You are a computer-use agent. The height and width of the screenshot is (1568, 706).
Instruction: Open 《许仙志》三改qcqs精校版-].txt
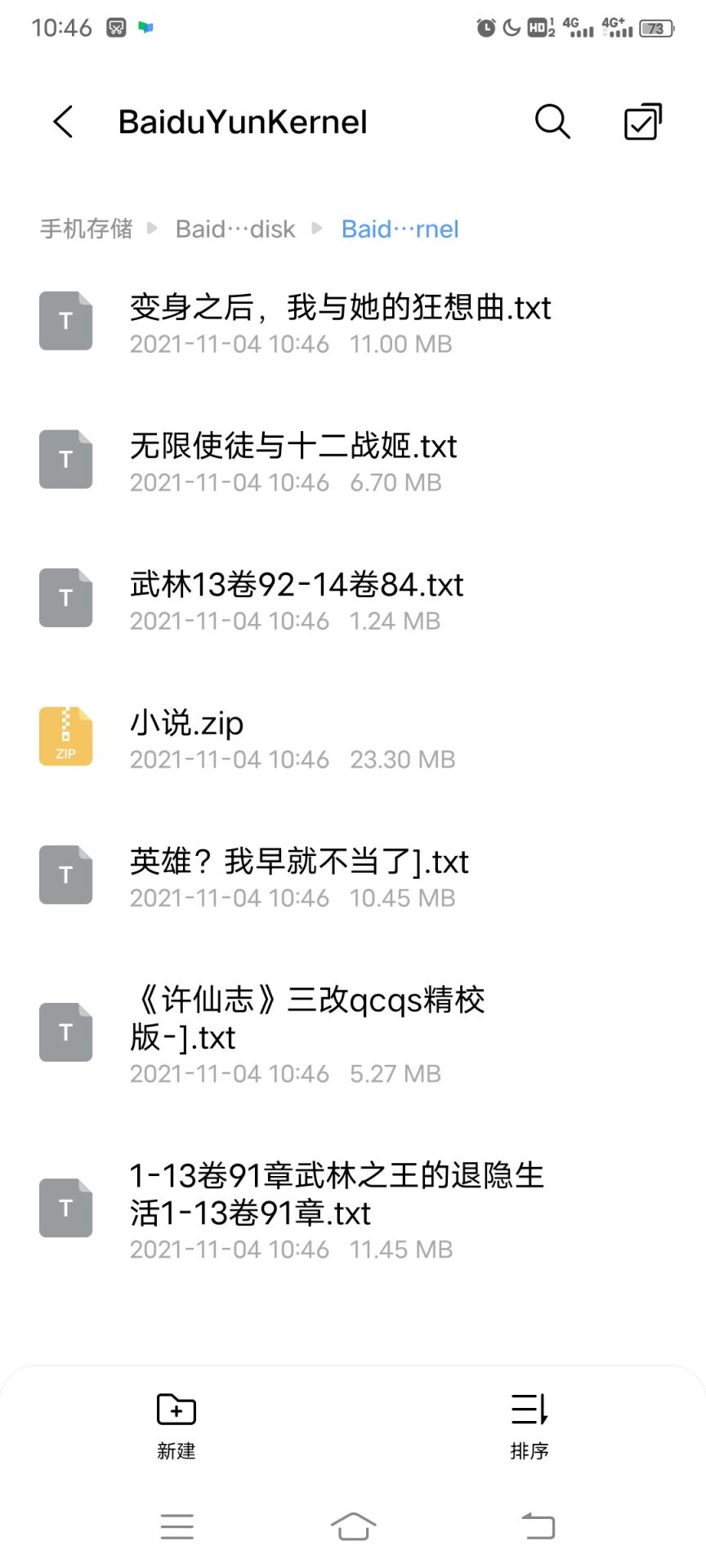tap(307, 1033)
